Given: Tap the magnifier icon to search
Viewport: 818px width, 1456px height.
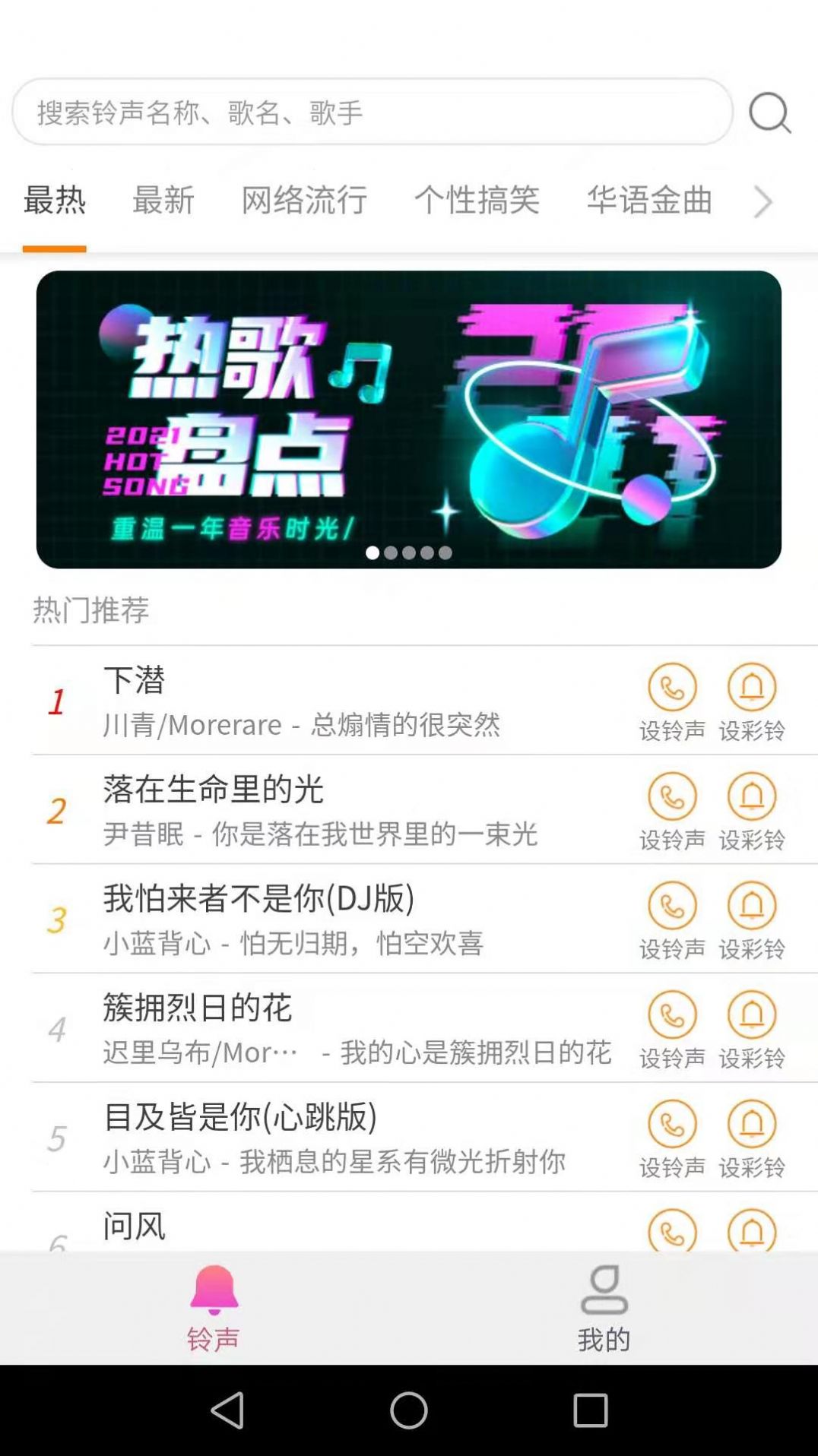Looking at the screenshot, I should pos(772,112).
